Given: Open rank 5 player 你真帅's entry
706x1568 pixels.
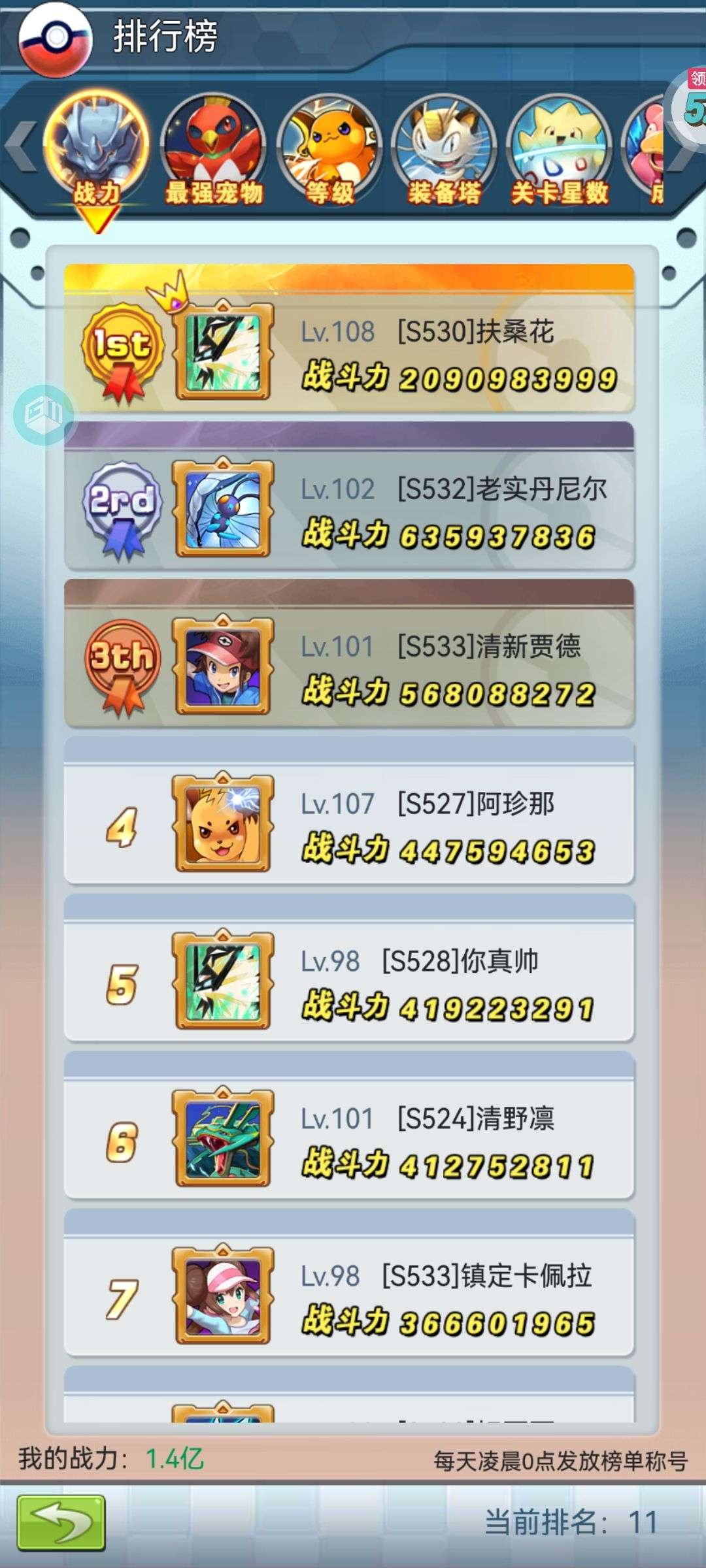Looking at the screenshot, I should click(x=349, y=968).
